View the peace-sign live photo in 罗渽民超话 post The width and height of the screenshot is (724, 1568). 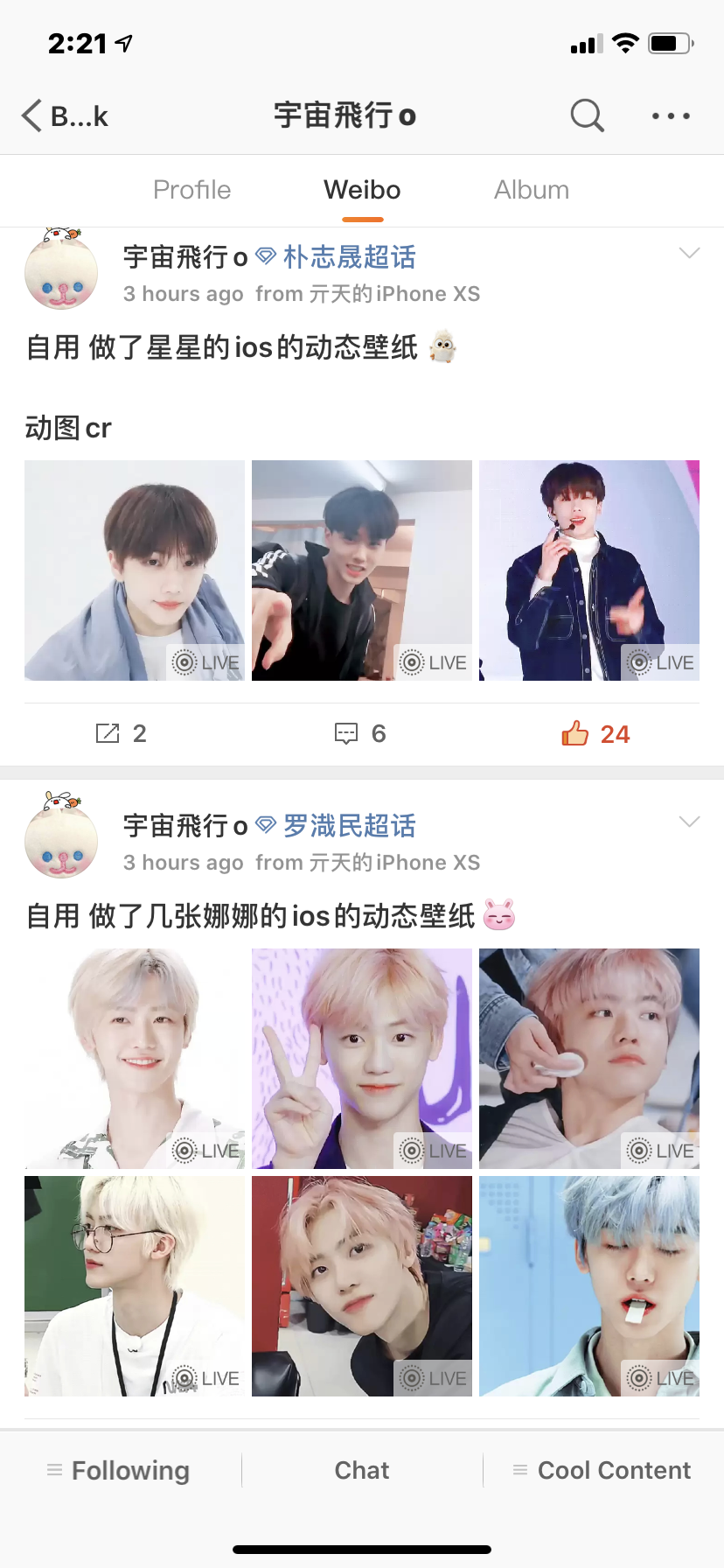pyautogui.click(x=362, y=1059)
